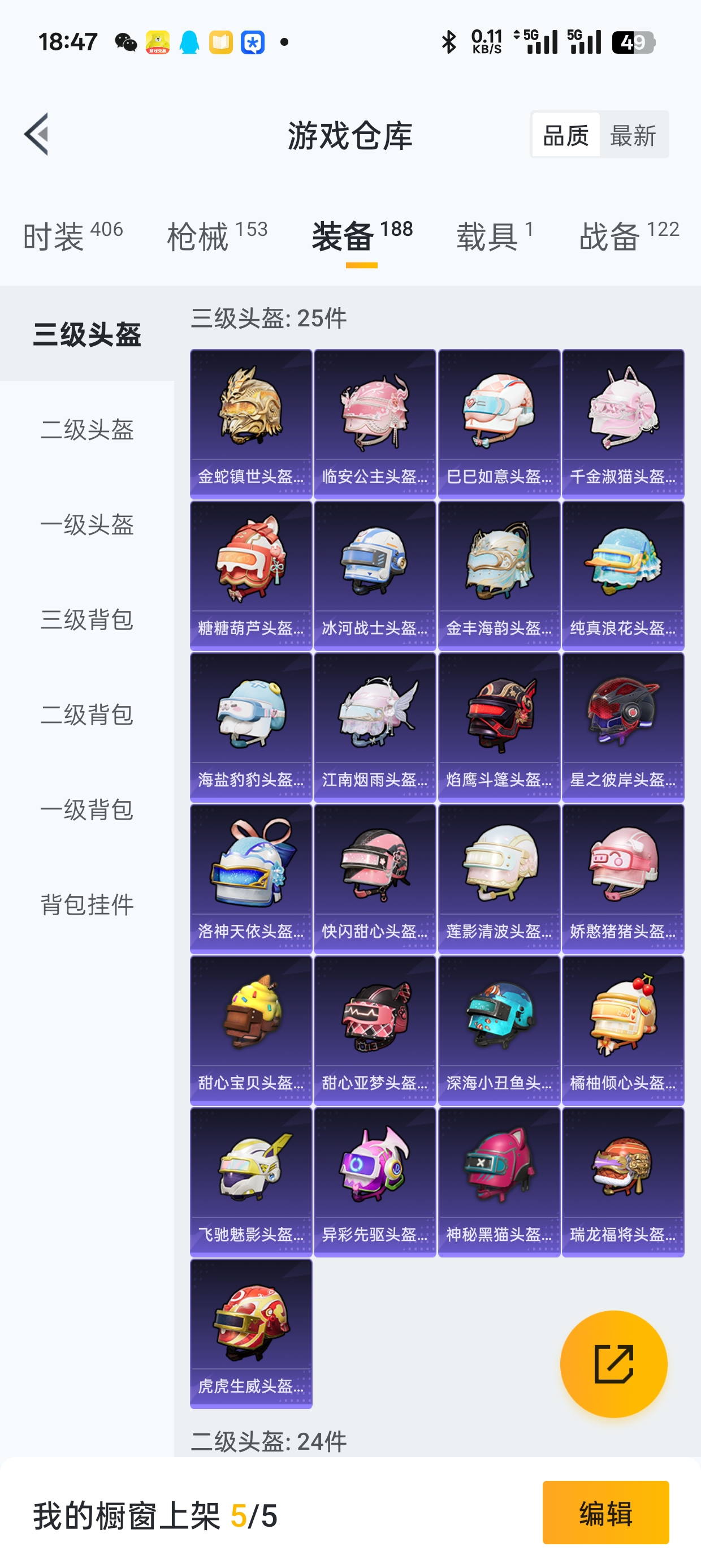This screenshot has height=1568, width=701.
Task: Tap the orange share floating button
Action: click(x=613, y=1363)
